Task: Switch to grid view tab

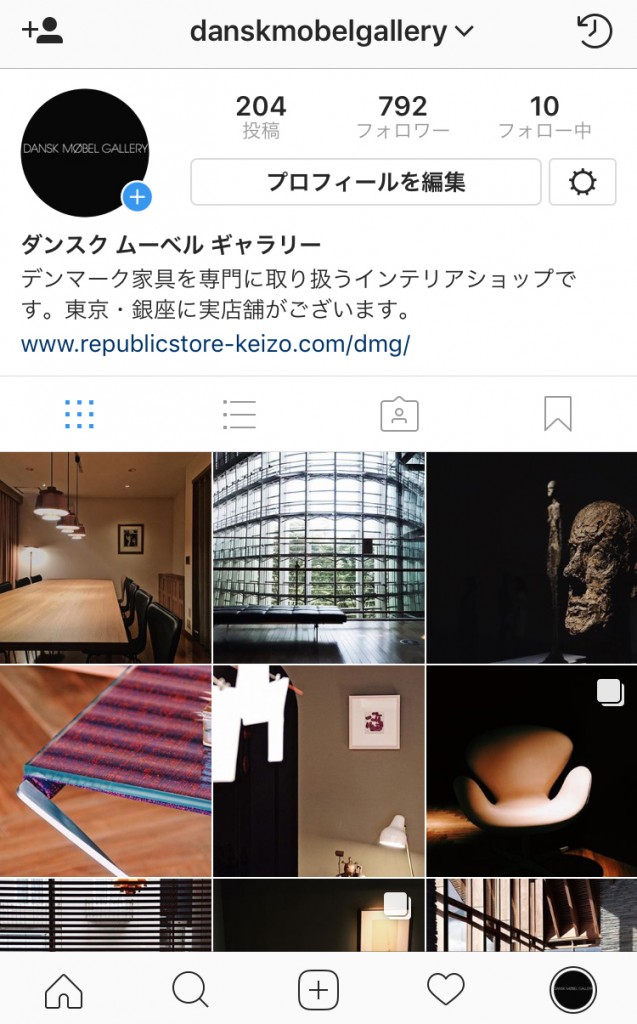Action: pyautogui.click(x=79, y=414)
